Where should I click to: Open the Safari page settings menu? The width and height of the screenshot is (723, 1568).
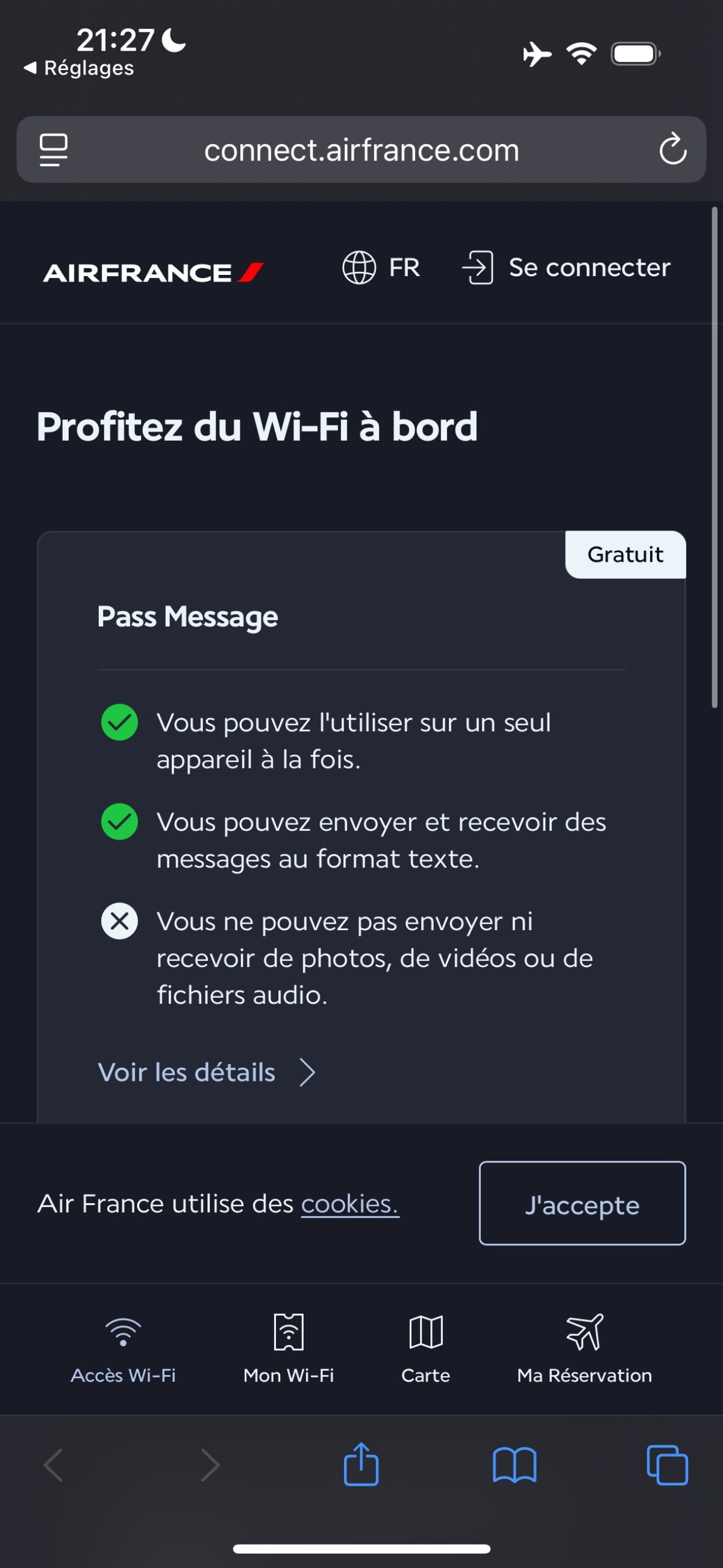[x=54, y=150]
